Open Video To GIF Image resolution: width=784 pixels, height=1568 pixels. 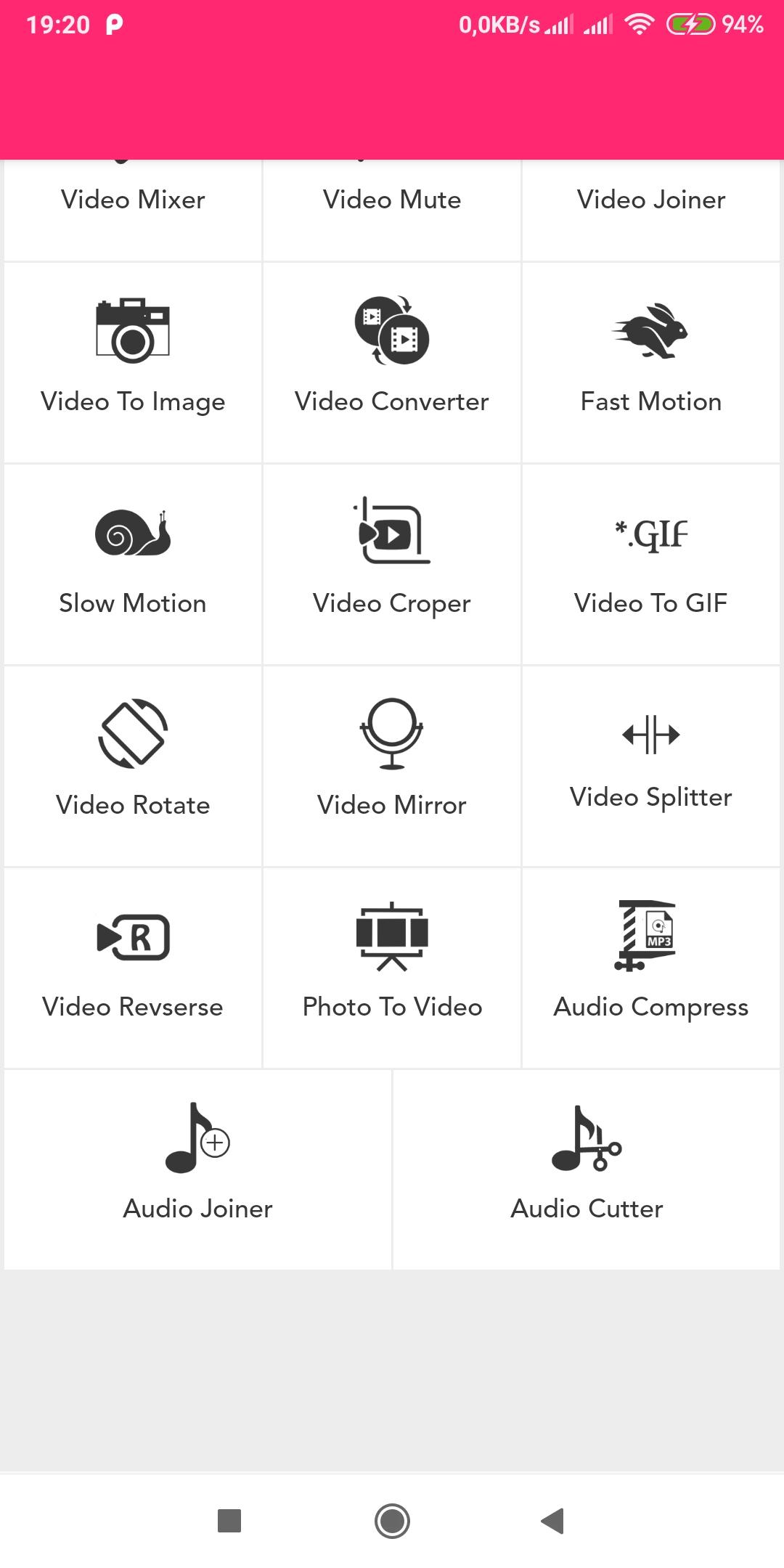point(651,564)
